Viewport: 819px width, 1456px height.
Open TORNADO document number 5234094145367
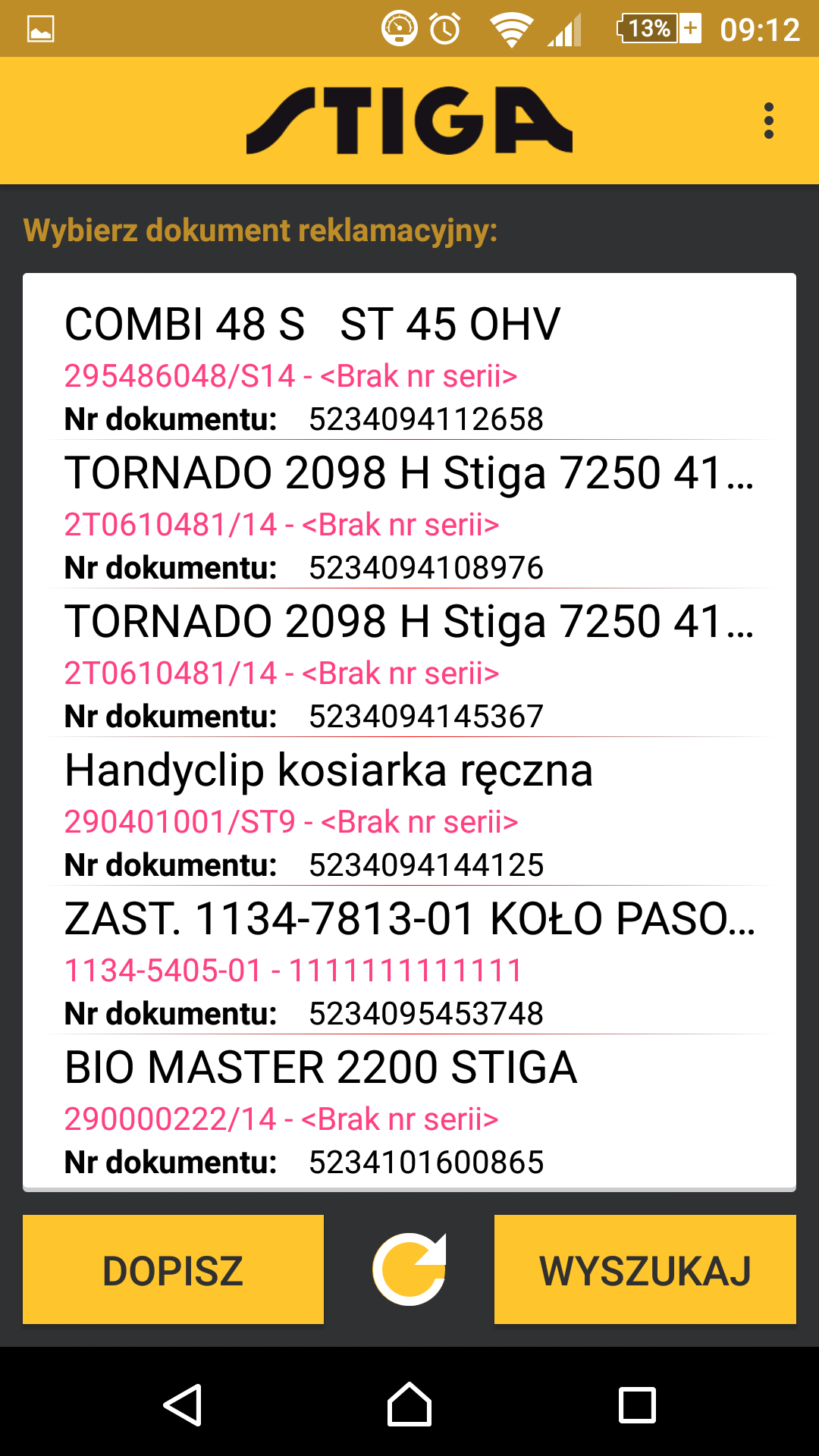click(x=409, y=663)
